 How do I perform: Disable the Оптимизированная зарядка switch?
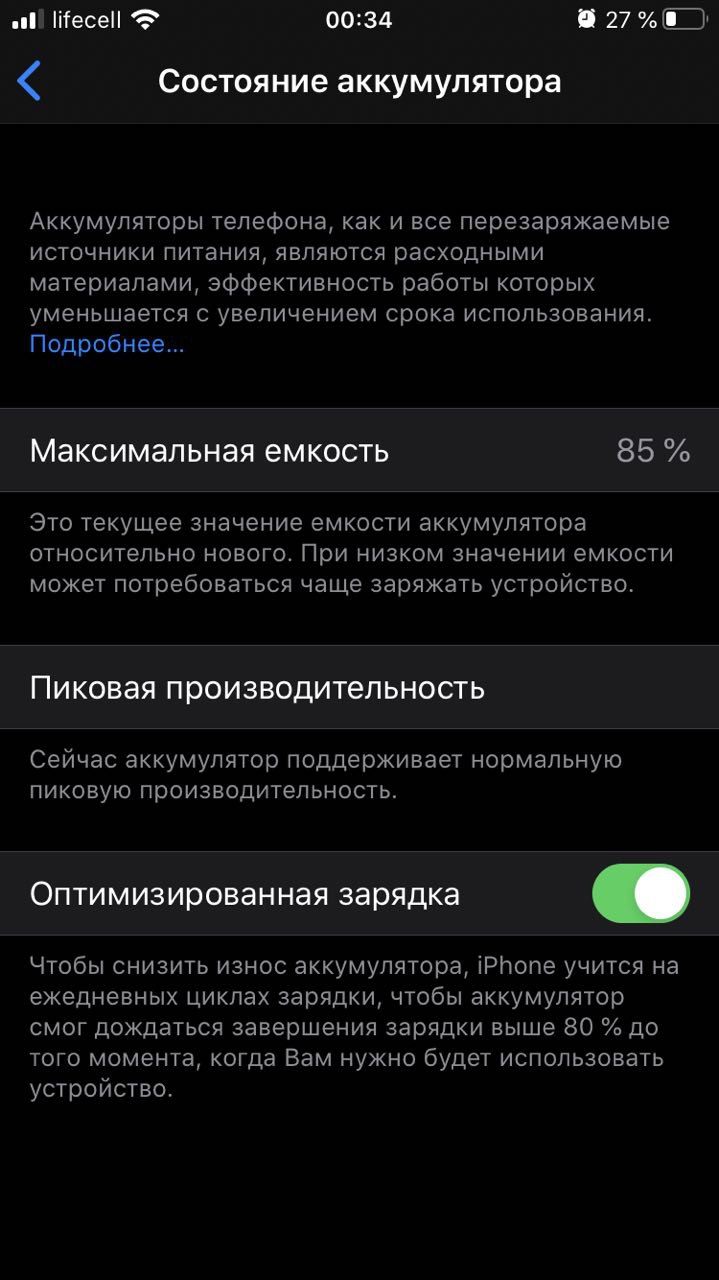[x=640, y=893]
